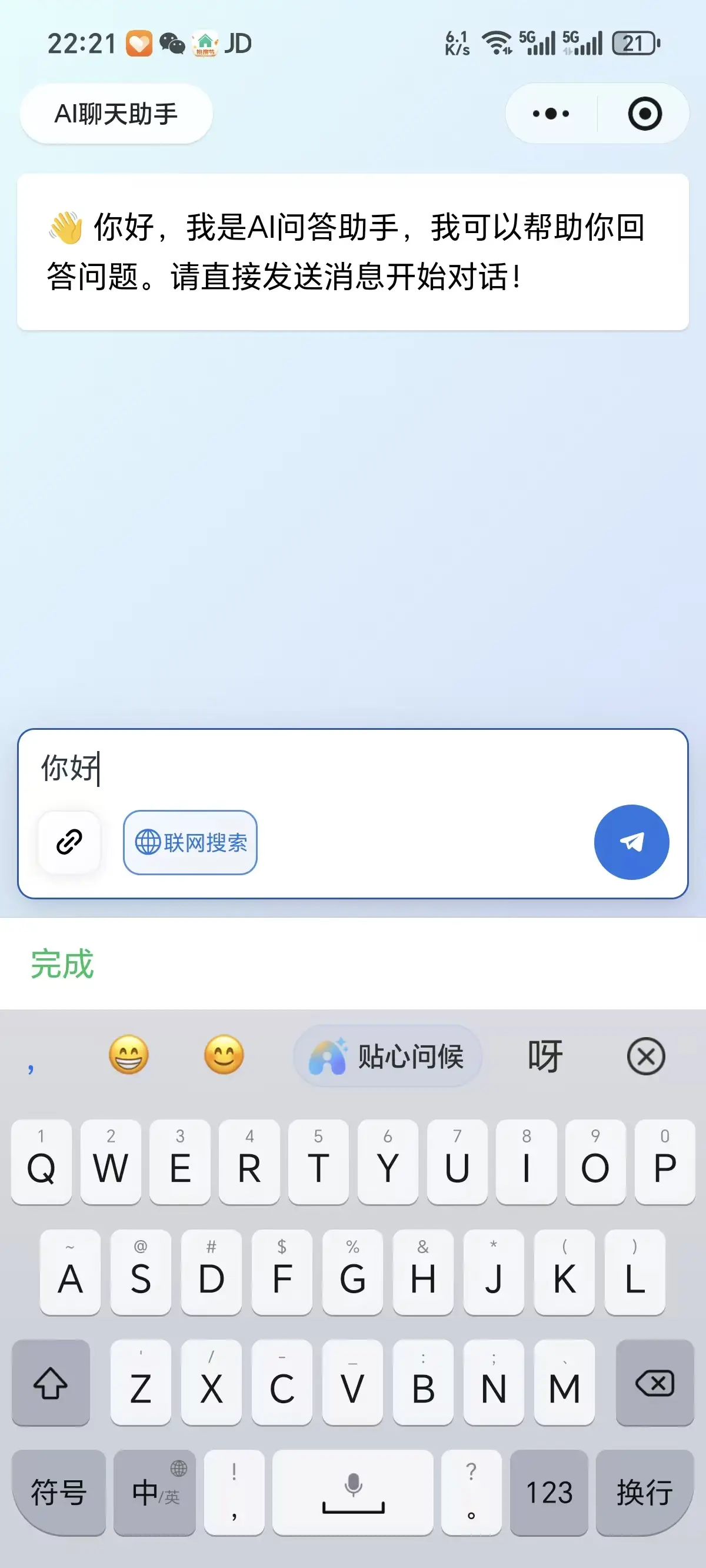This screenshot has width=706, height=1568.
Task: Tap 完成 to dismiss the keyboard
Action: 62,964
